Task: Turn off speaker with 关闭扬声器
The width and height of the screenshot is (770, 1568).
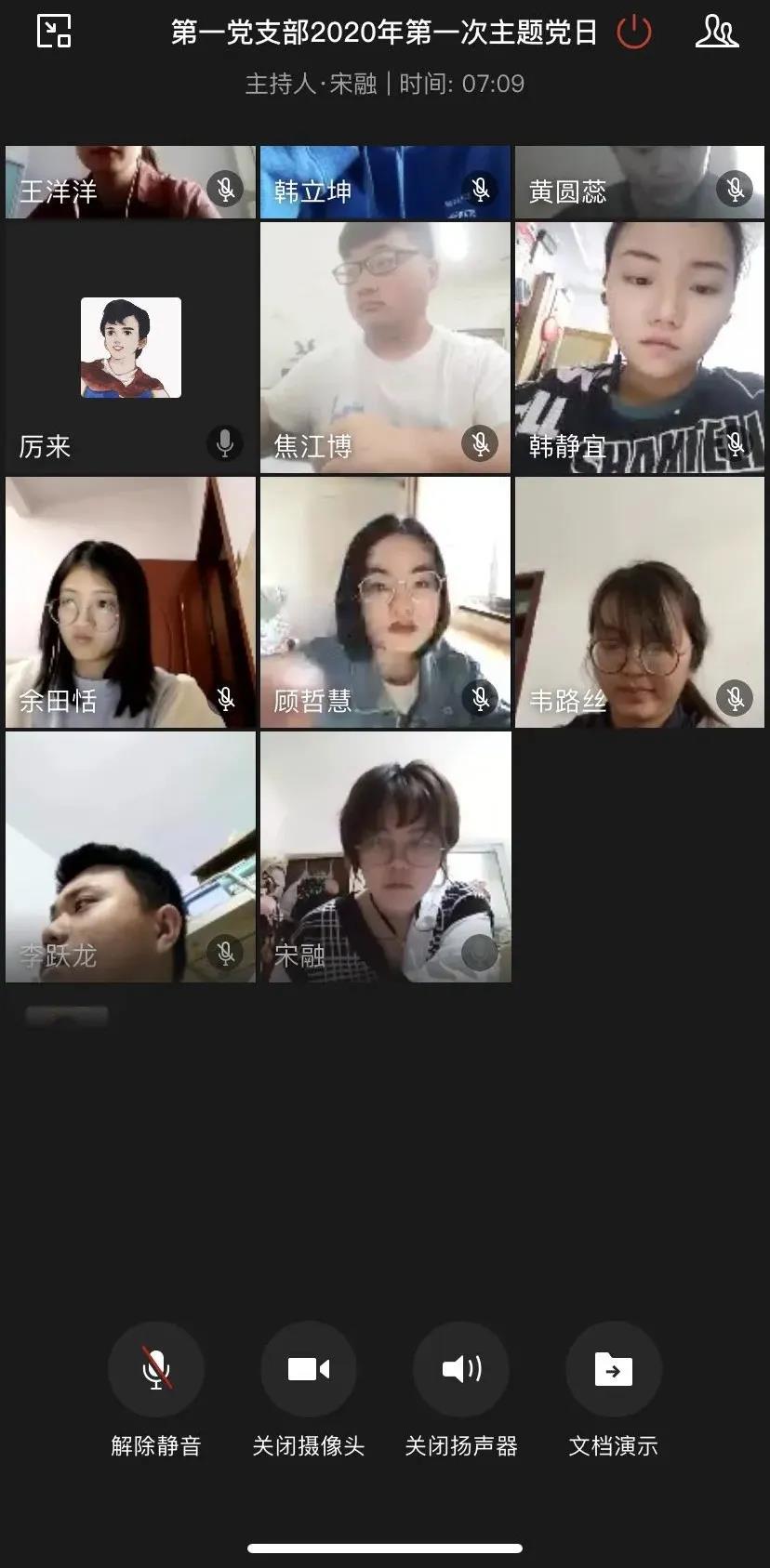Action: coord(461,1369)
